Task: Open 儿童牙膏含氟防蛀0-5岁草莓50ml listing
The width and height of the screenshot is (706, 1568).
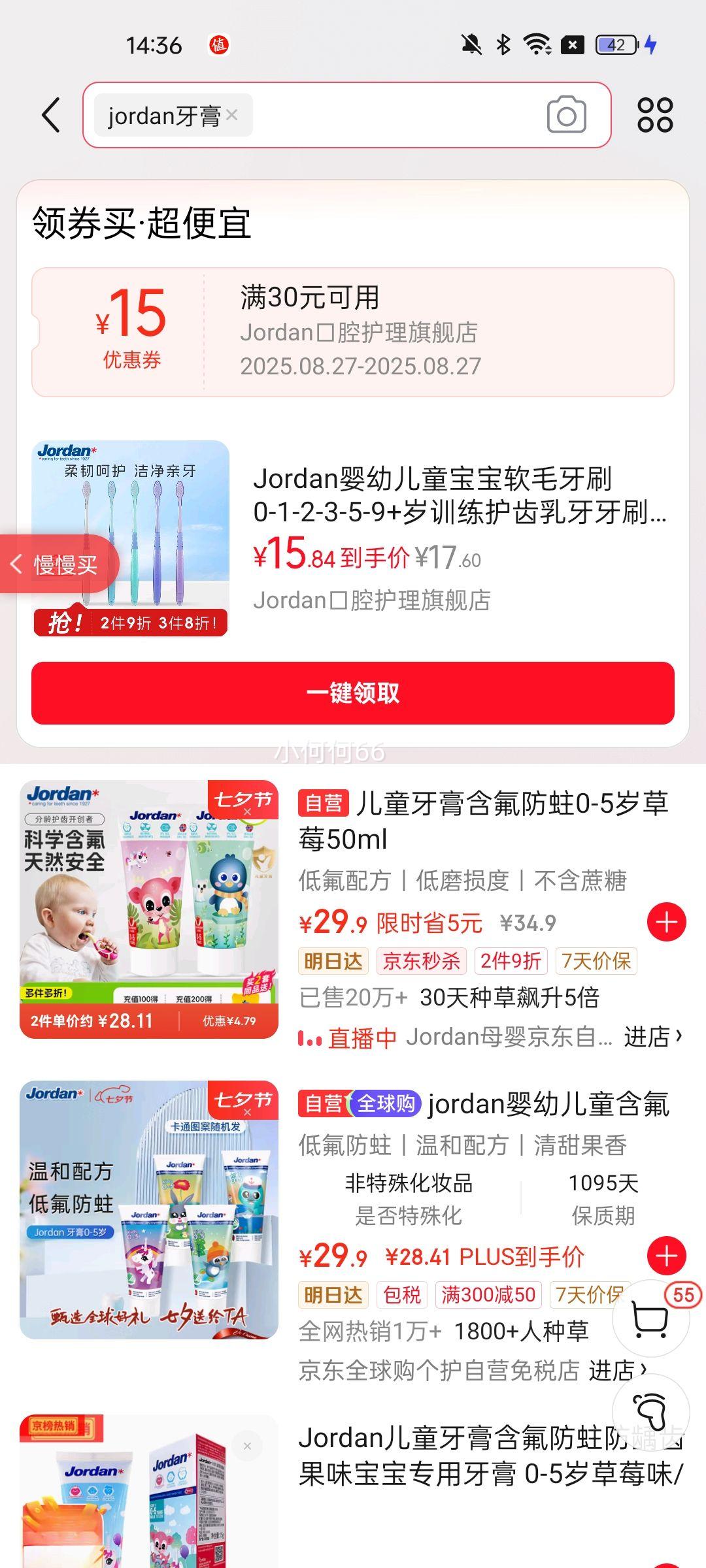Action: pyautogui.click(x=482, y=821)
